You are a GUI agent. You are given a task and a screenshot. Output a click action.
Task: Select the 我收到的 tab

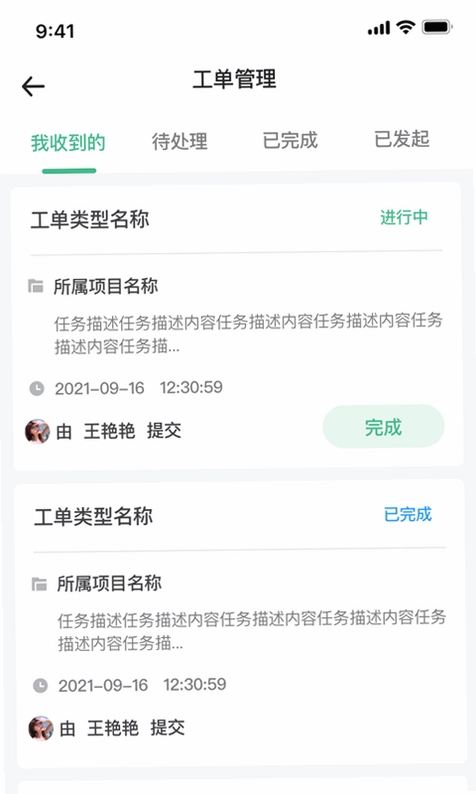click(x=68, y=143)
